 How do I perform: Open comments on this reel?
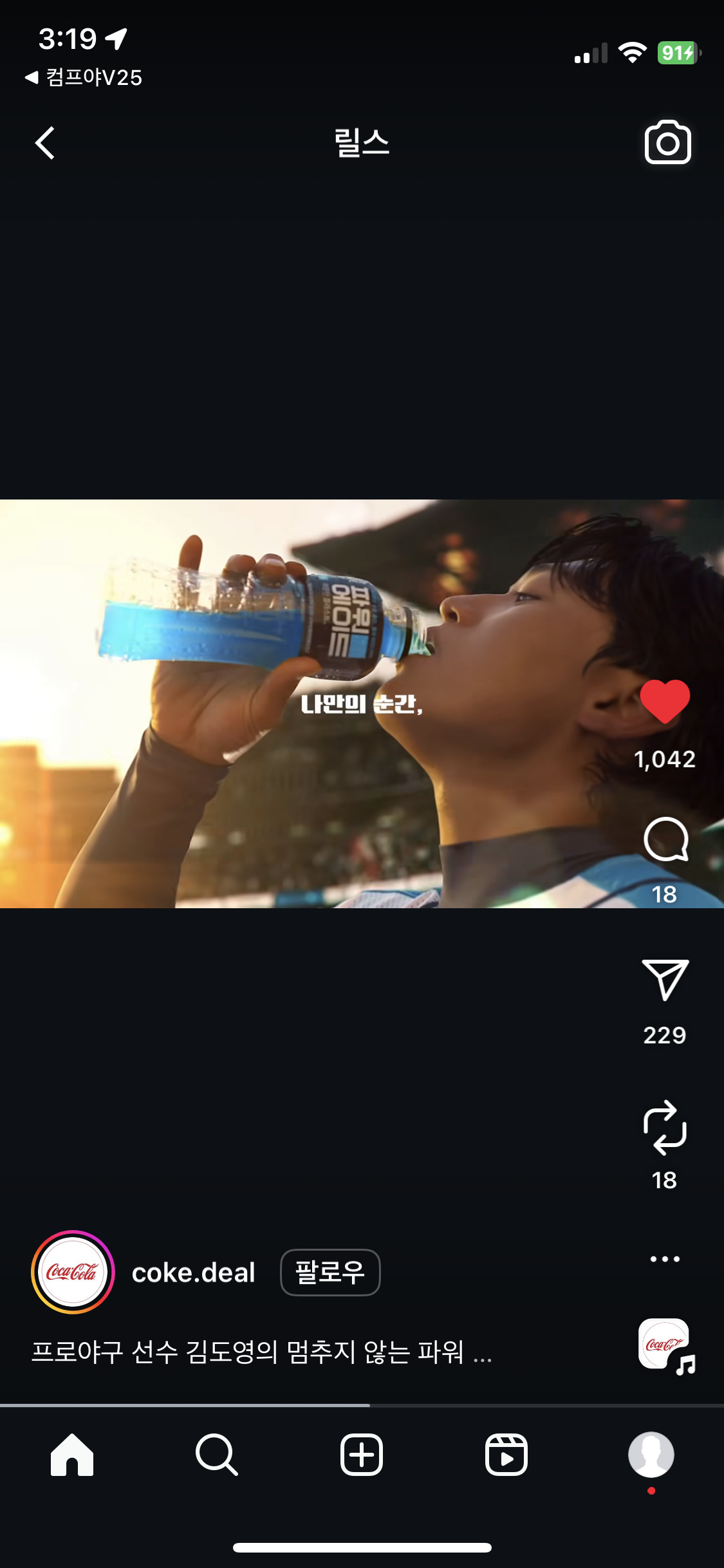tap(665, 839)
